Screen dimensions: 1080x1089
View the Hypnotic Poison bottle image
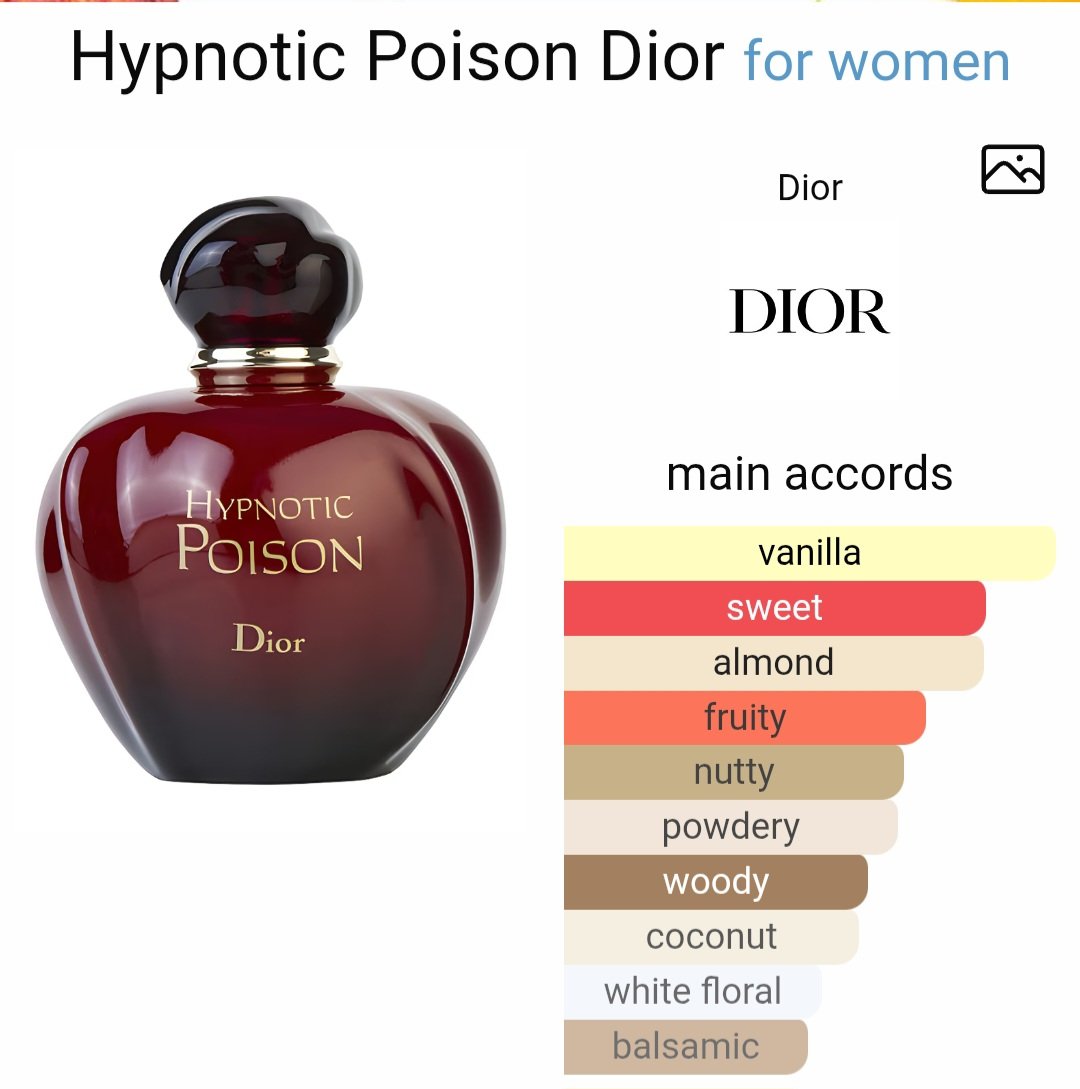(x=272, y=490)
